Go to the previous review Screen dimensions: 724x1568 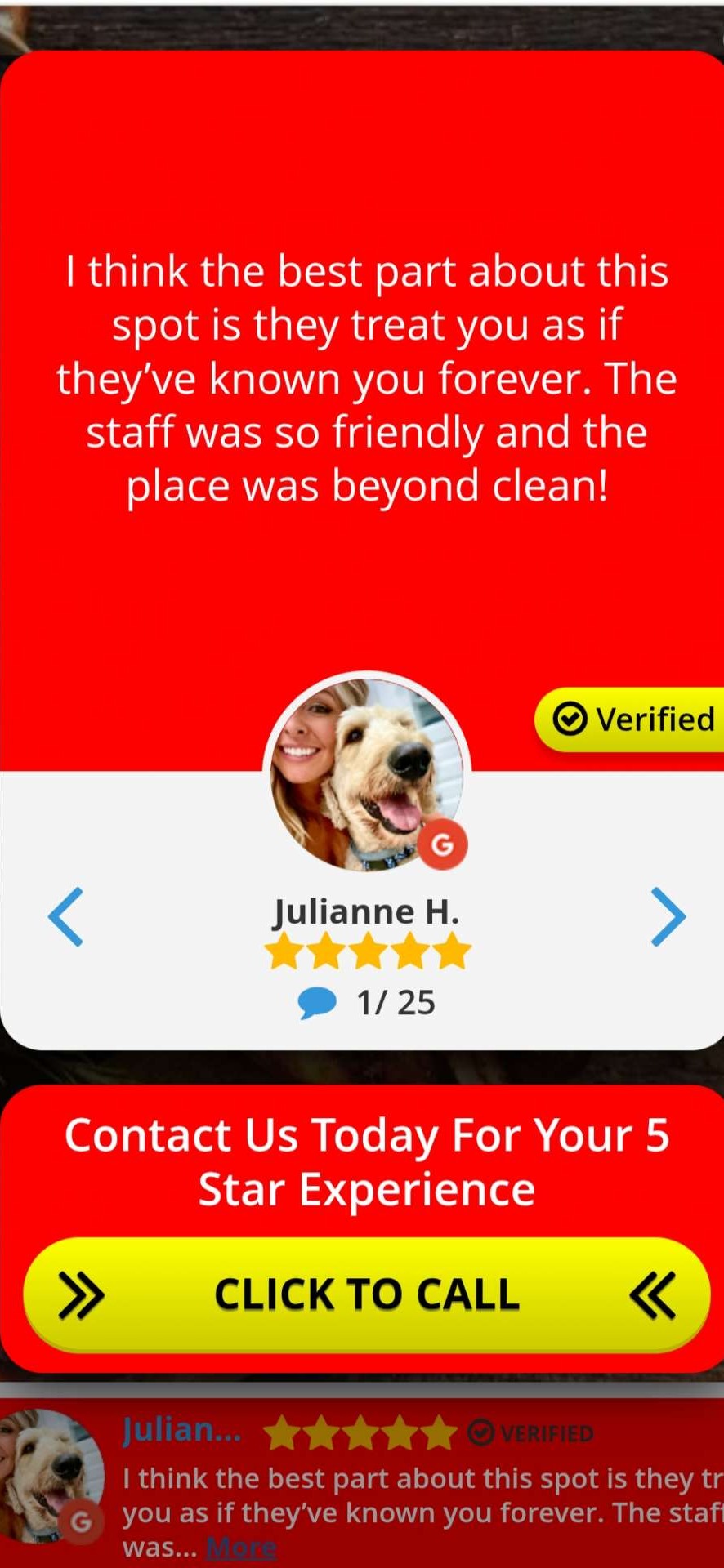click(x=65, y=916)
